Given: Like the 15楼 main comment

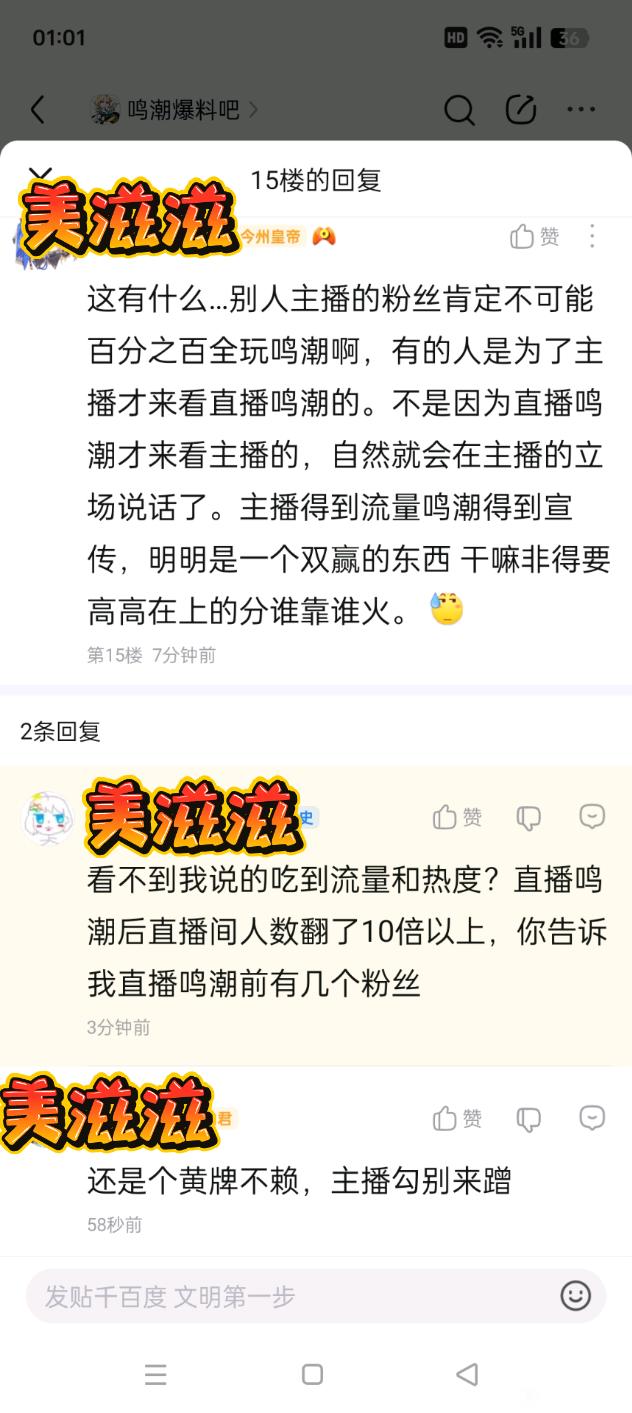Looking at the screenshot, I should tap(535, 236).
